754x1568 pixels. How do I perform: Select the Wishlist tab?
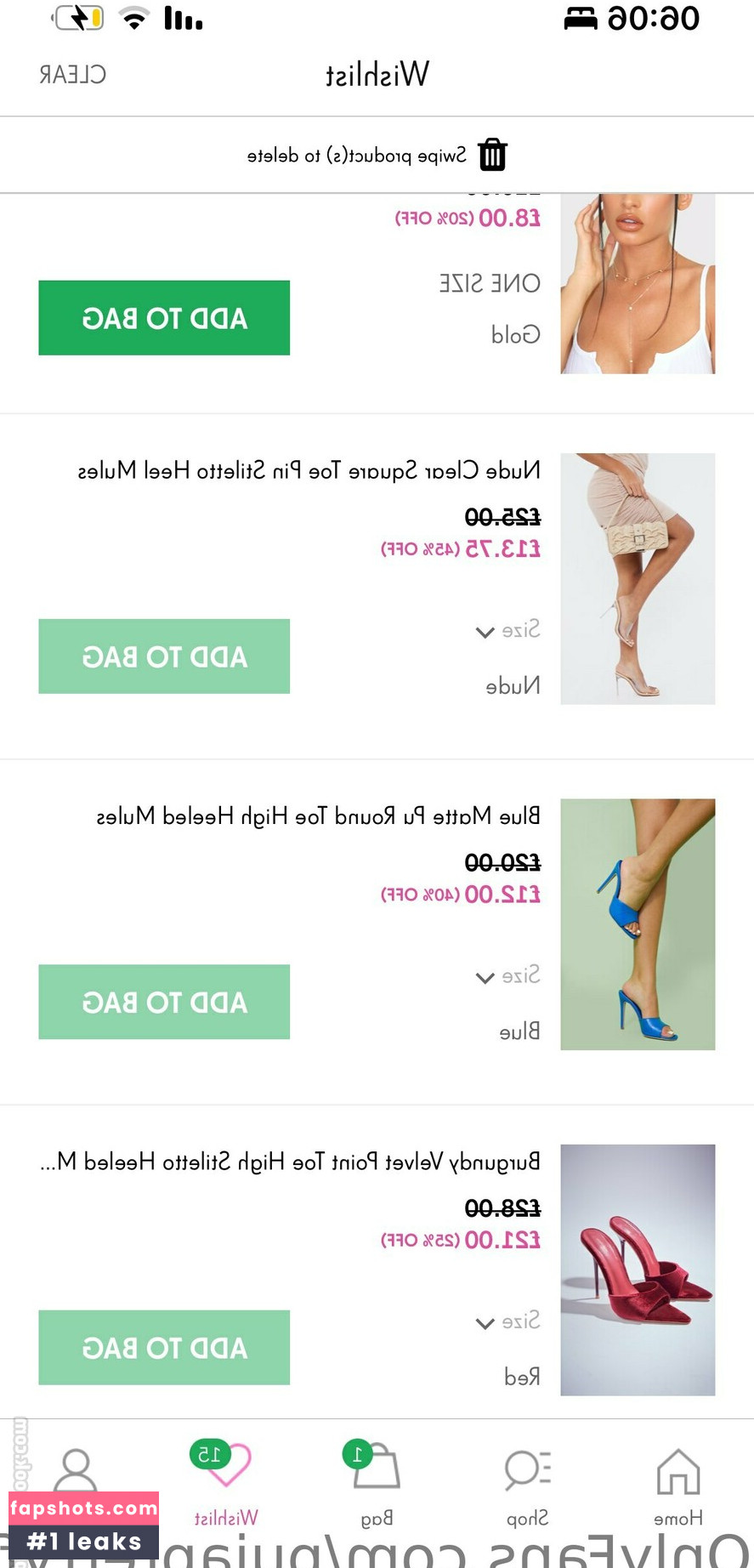pos(225,1486)
